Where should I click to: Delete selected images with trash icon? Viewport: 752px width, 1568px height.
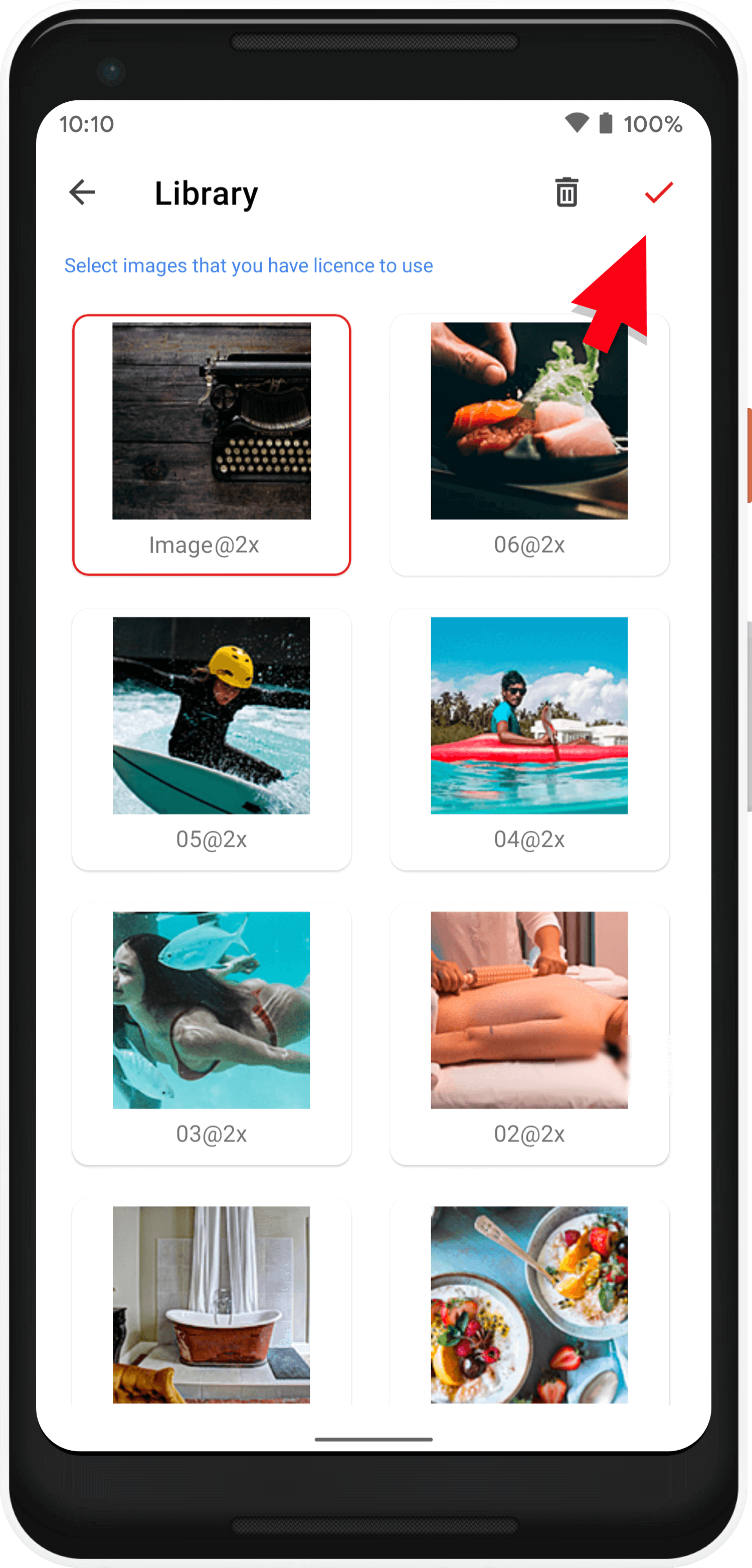pos(567,192)
